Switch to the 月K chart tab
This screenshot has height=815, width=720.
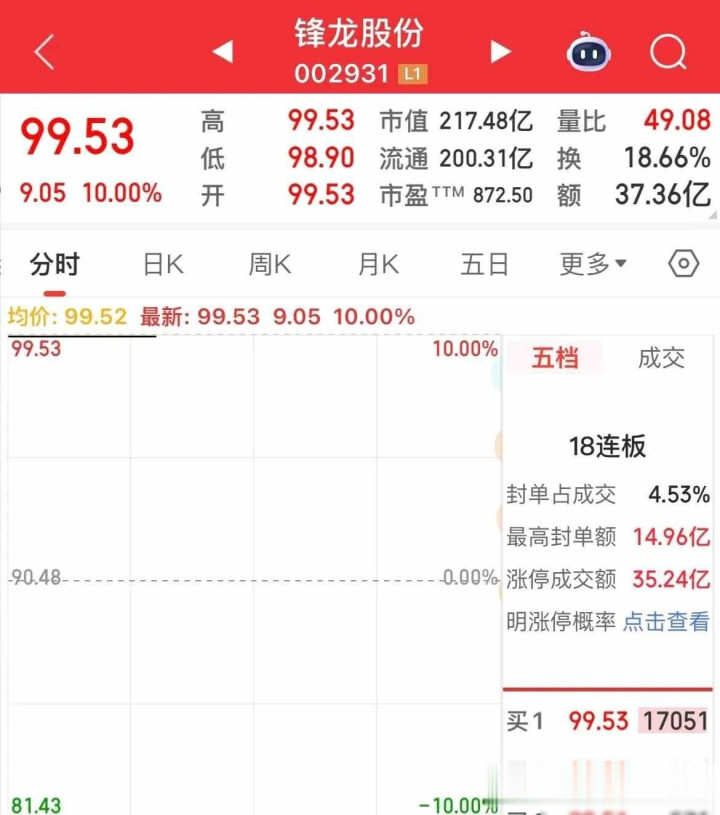[378, 265]
